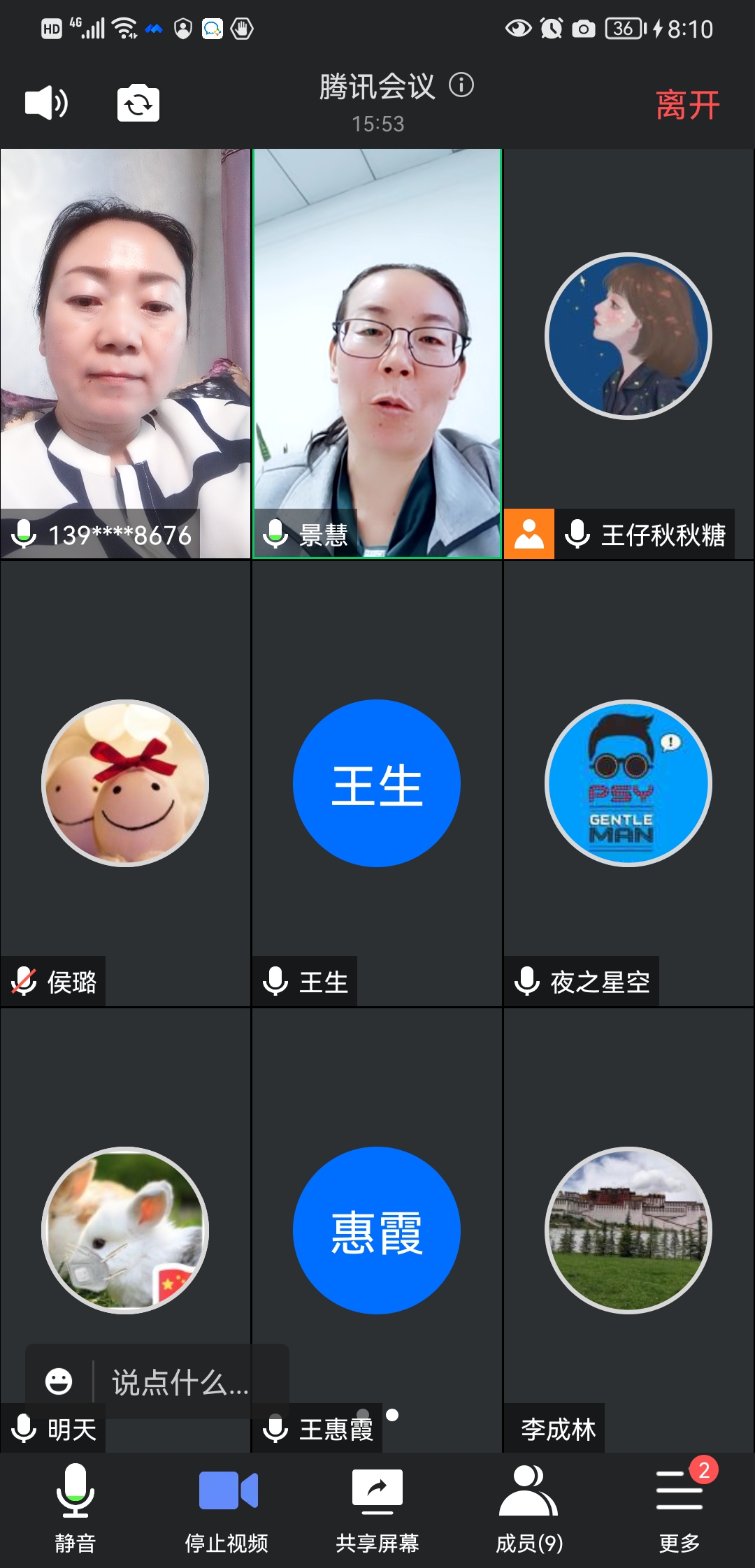
Task: Select 王仔秋秋糖's participant tile
Action: pos(628,353)
